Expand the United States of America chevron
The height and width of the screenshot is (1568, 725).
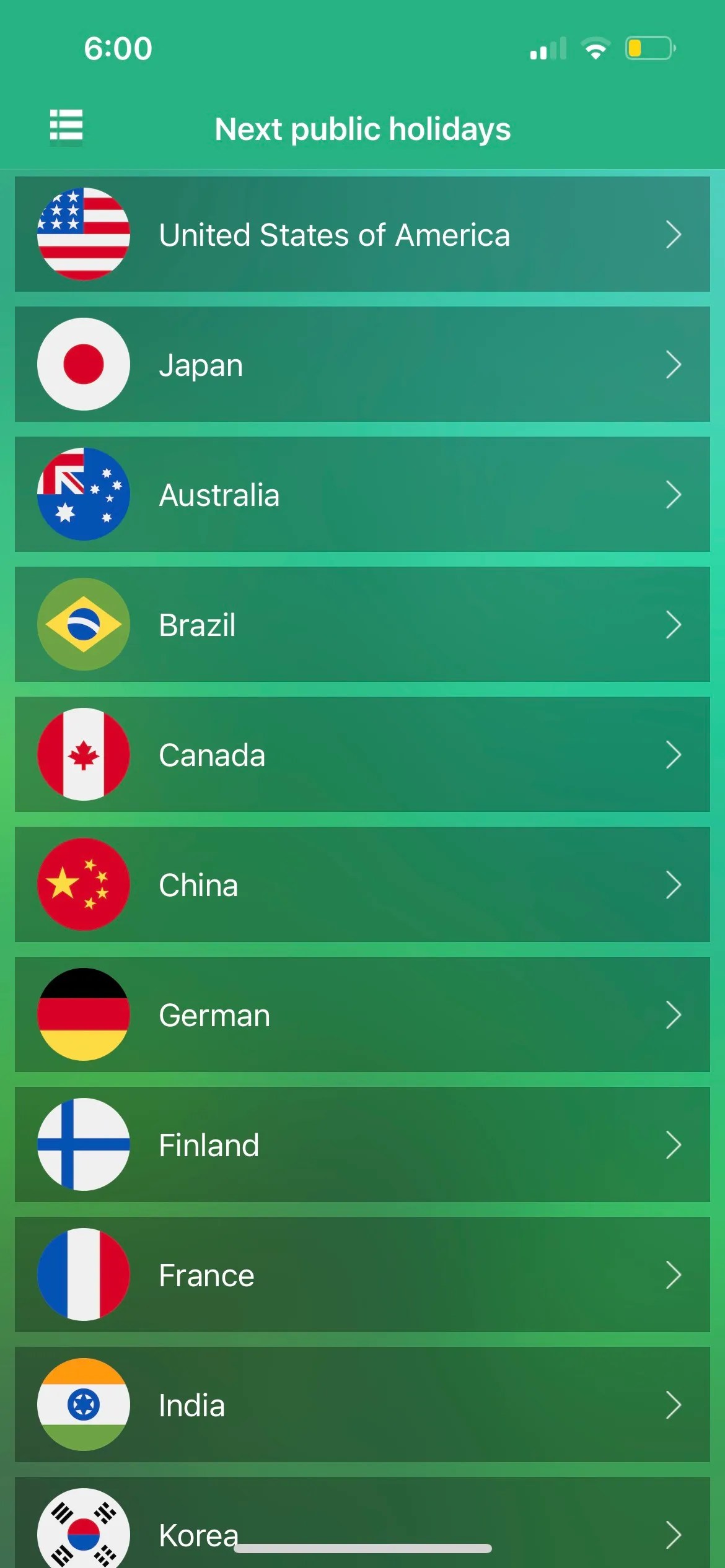[674, 234]
